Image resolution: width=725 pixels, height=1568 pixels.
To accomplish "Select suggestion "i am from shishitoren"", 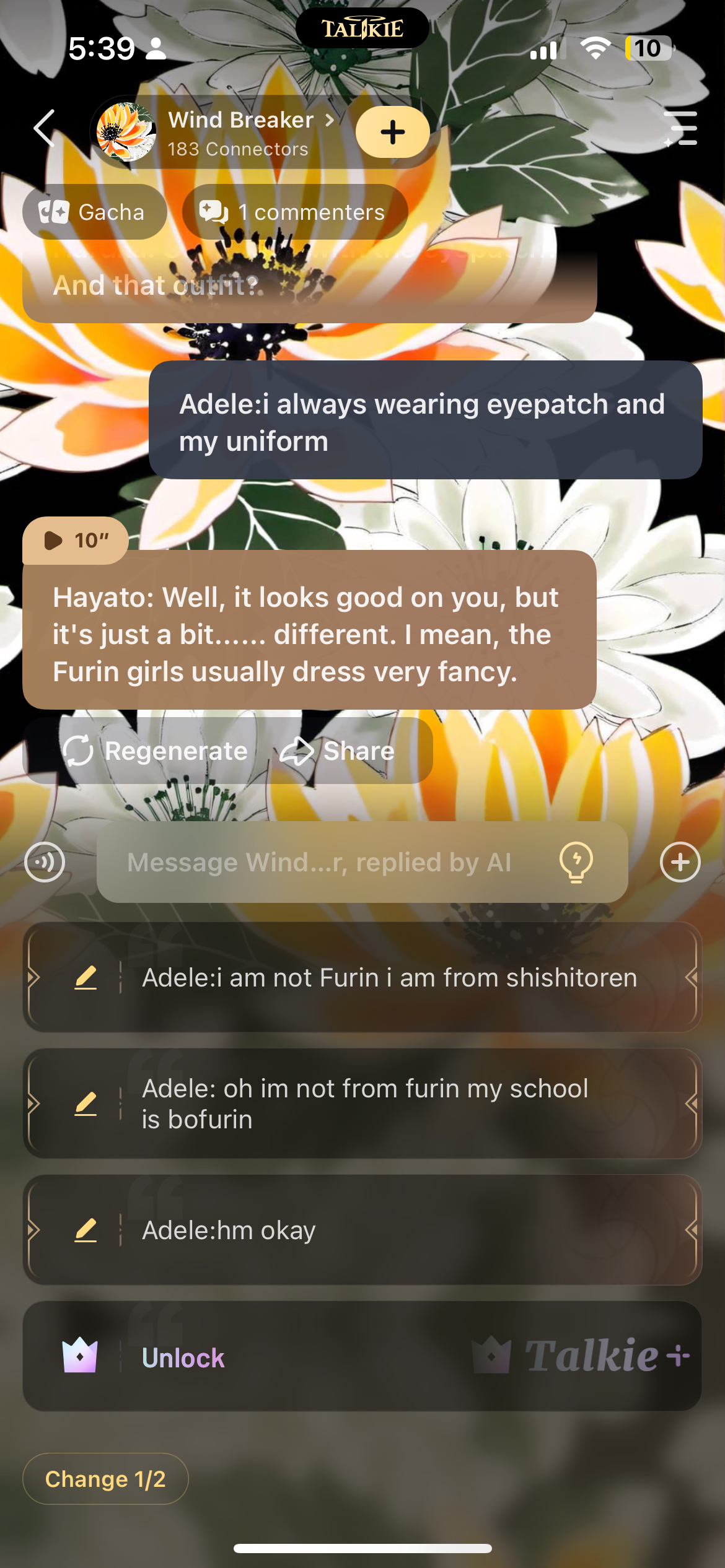I will (389, 978).
